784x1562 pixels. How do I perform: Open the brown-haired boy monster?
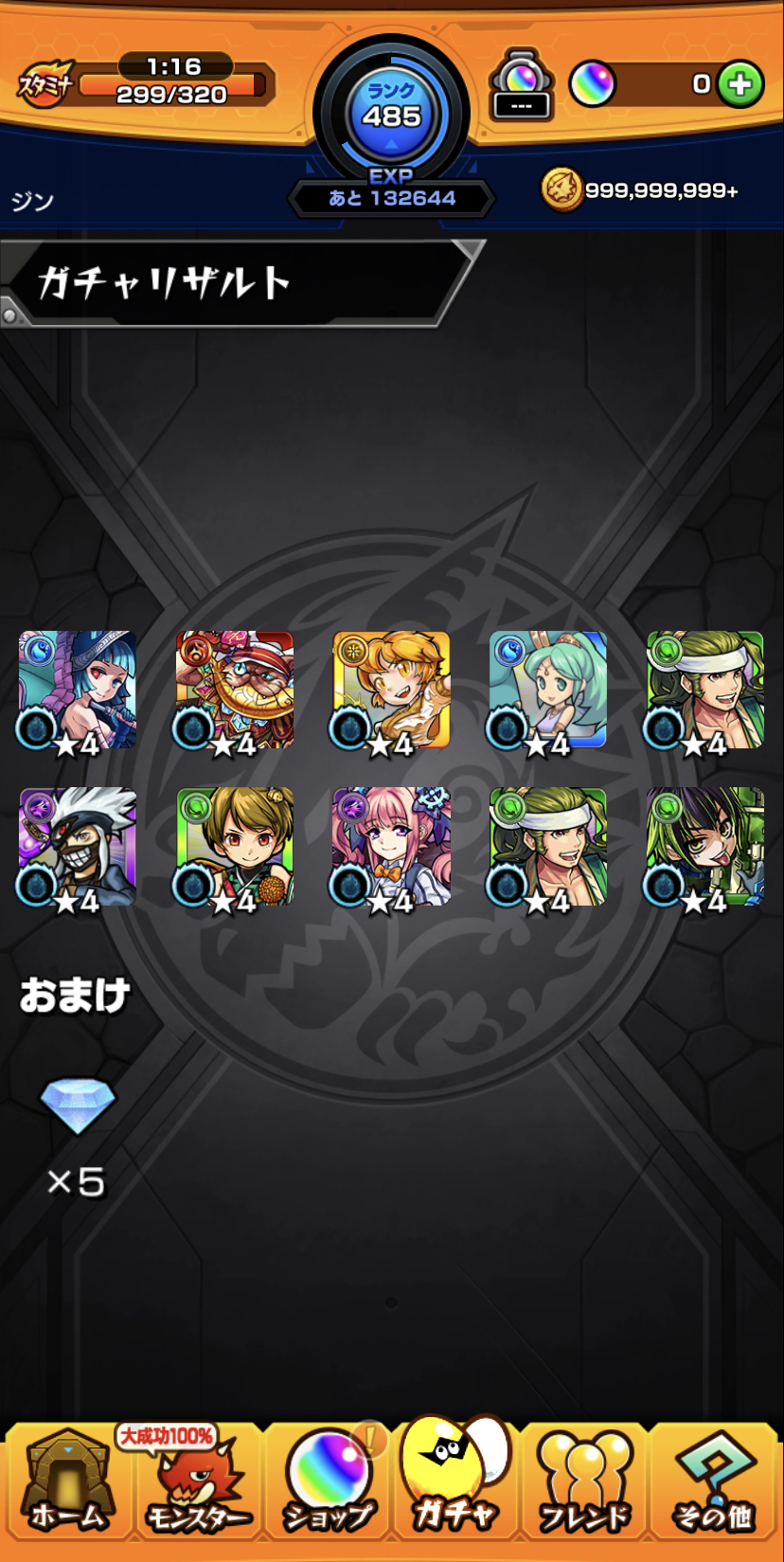pos(234,847)
